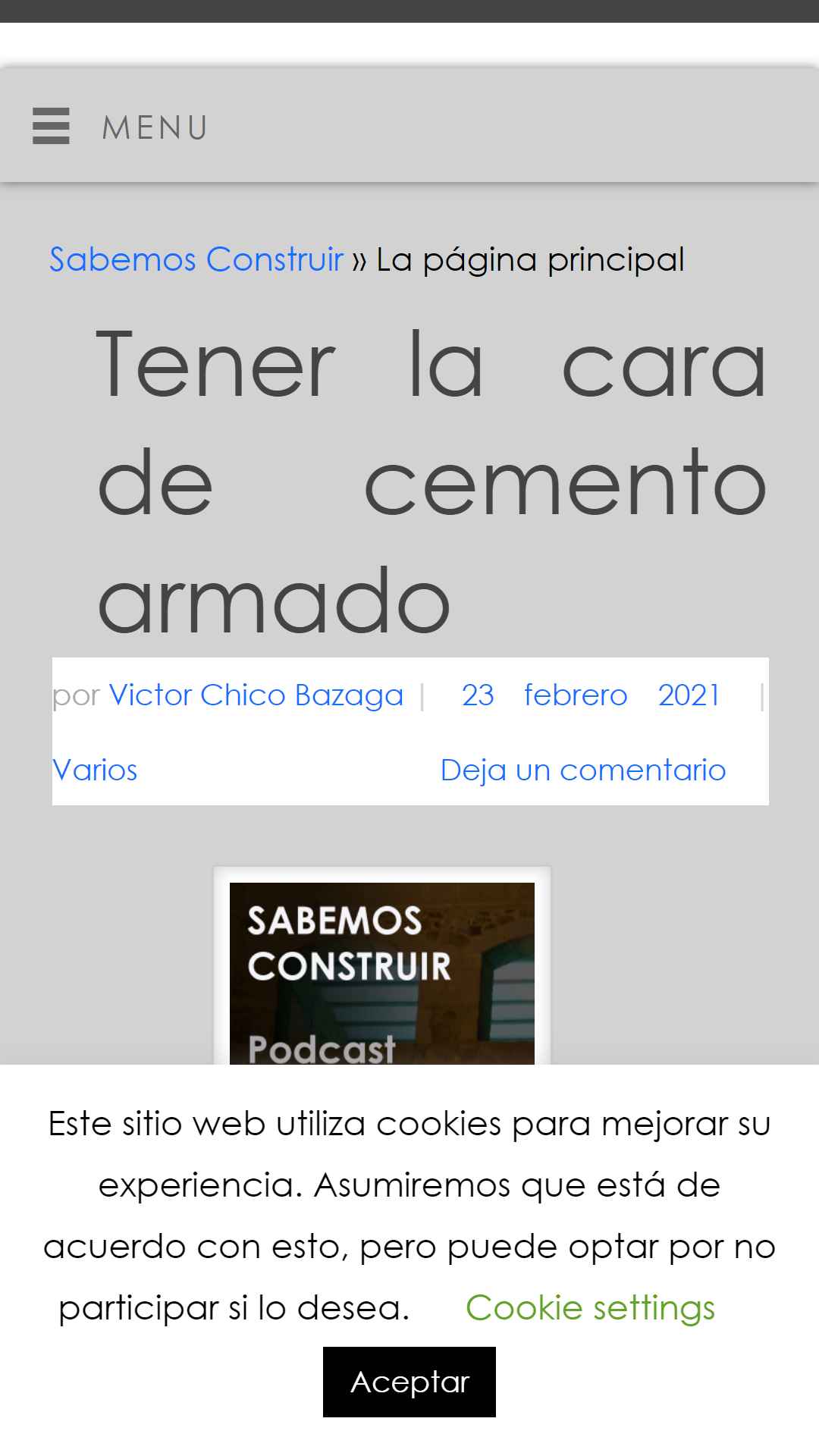The image size is (819, 1456).
Task: Open Cookie settings
Action: pyautogui.click(x=590, y=1307)
